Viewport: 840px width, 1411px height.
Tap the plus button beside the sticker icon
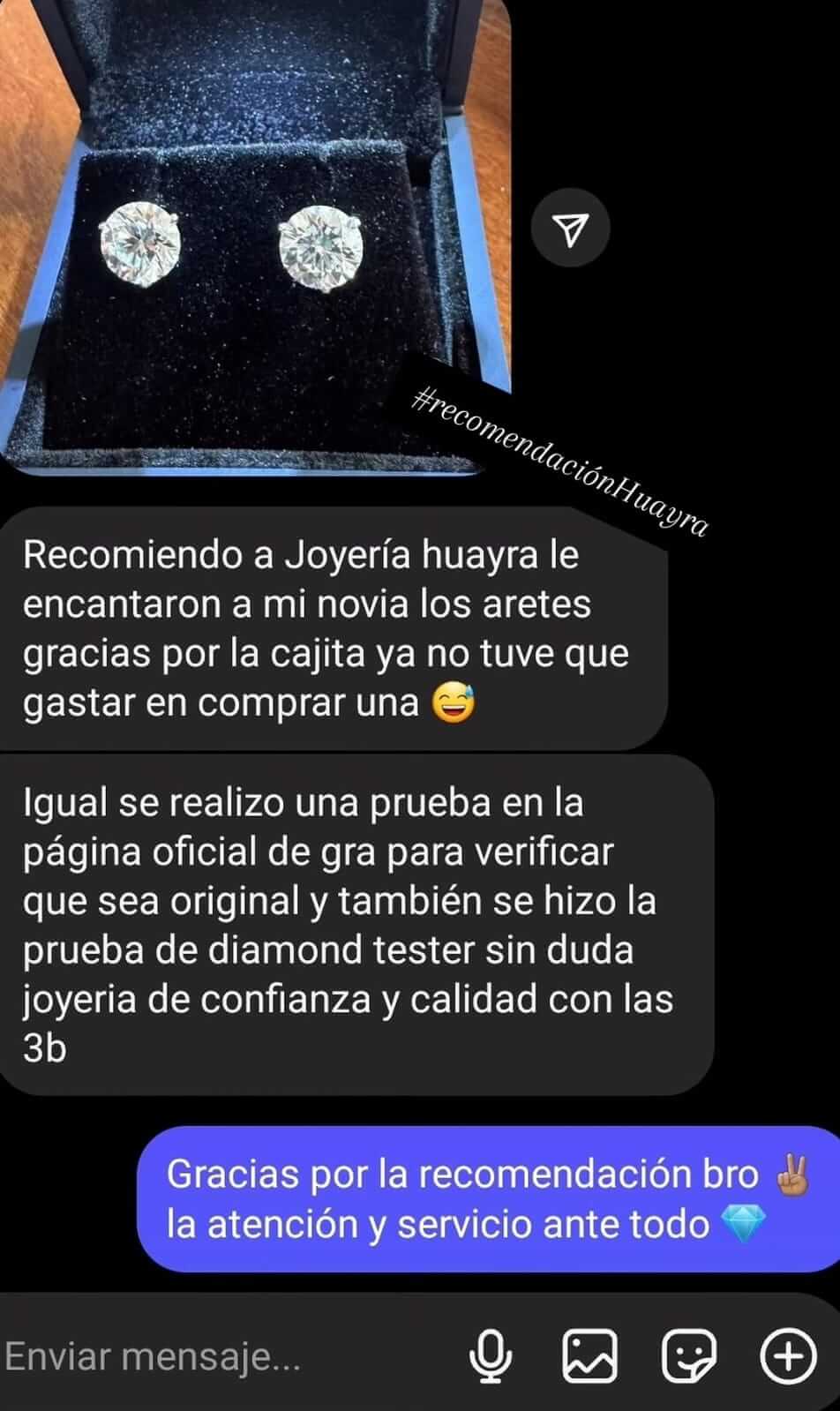[789, 1356]
